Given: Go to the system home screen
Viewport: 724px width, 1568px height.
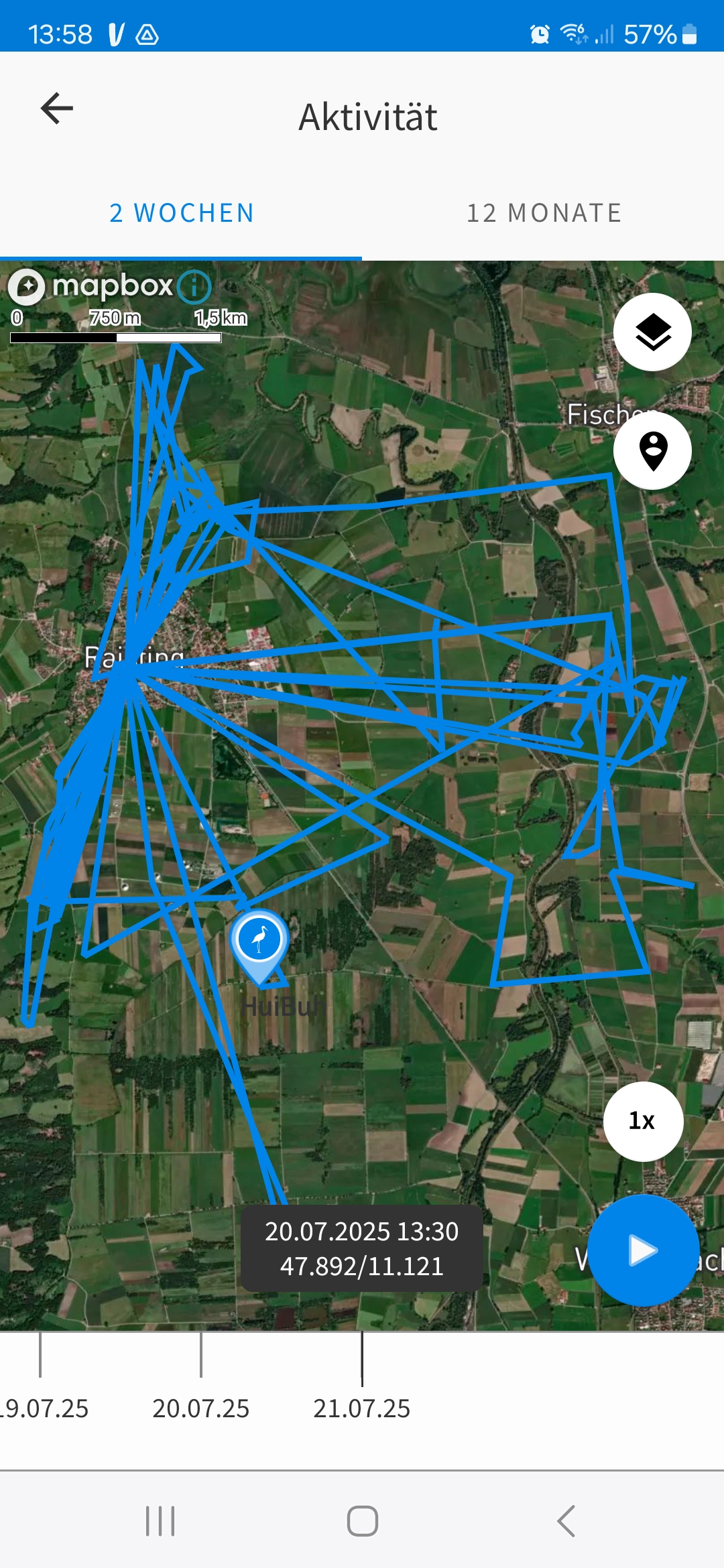Looking at the screenshot, I should (x=362, y=1521).
